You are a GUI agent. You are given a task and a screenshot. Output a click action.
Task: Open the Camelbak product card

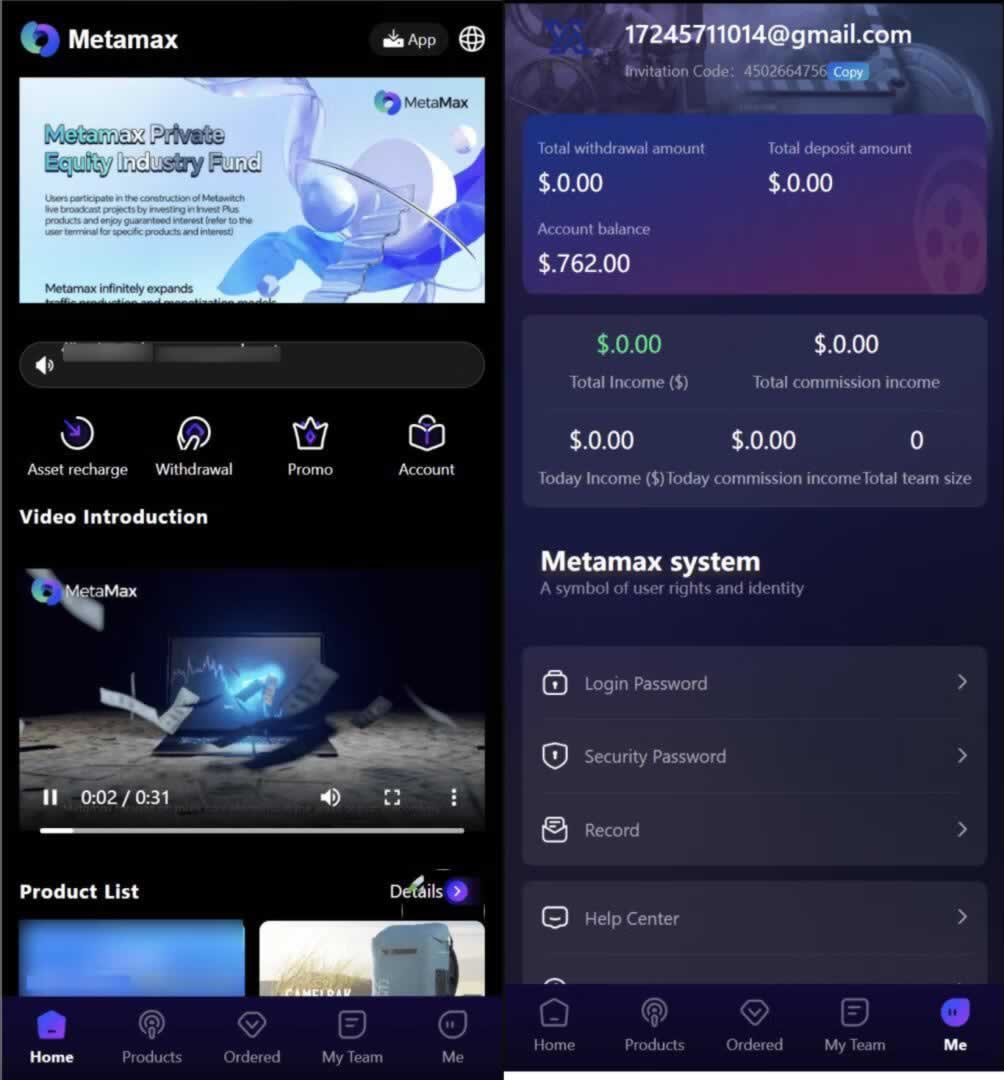(371, 958)
